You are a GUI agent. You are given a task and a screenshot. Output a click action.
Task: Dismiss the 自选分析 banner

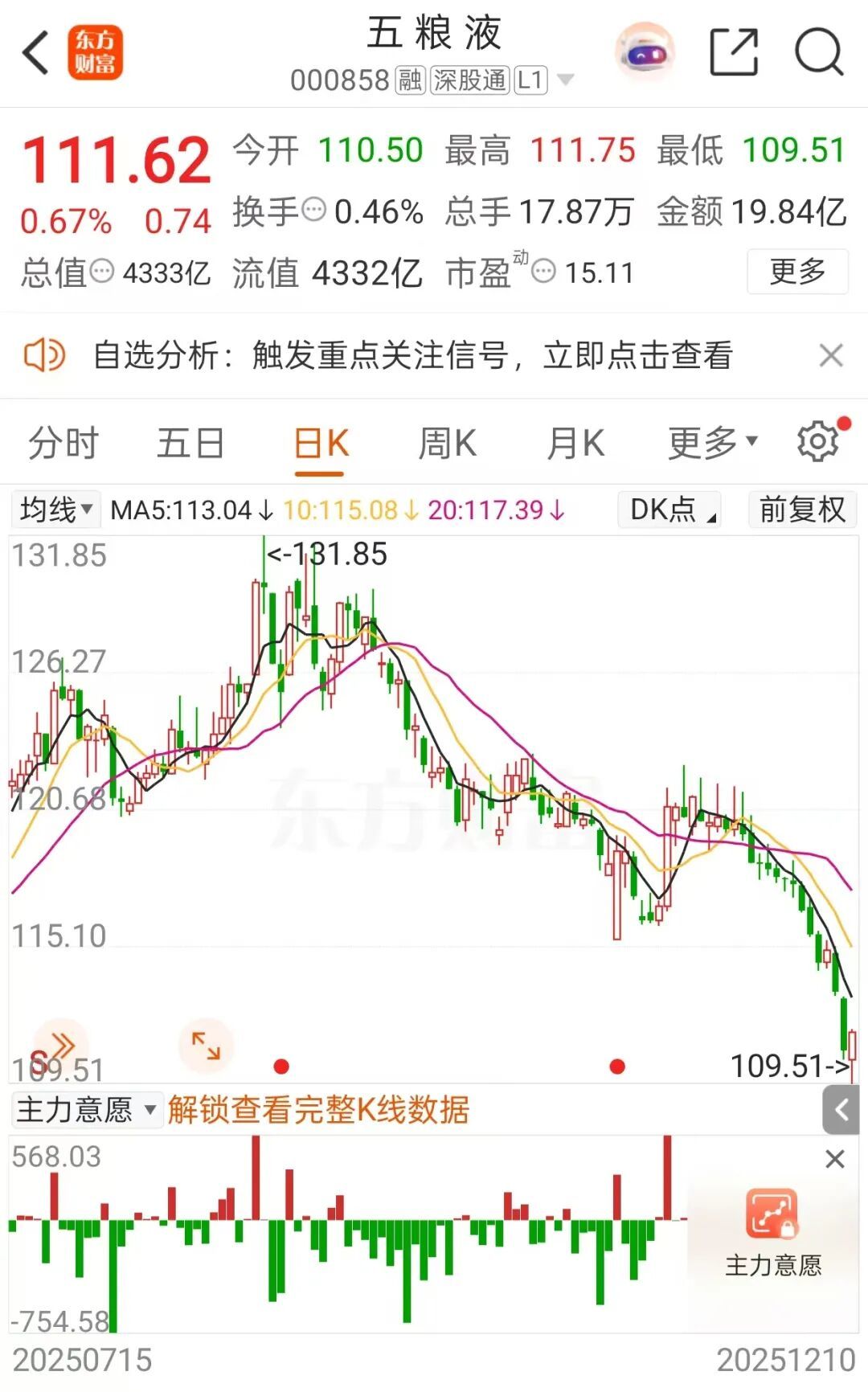click(831, 355)
